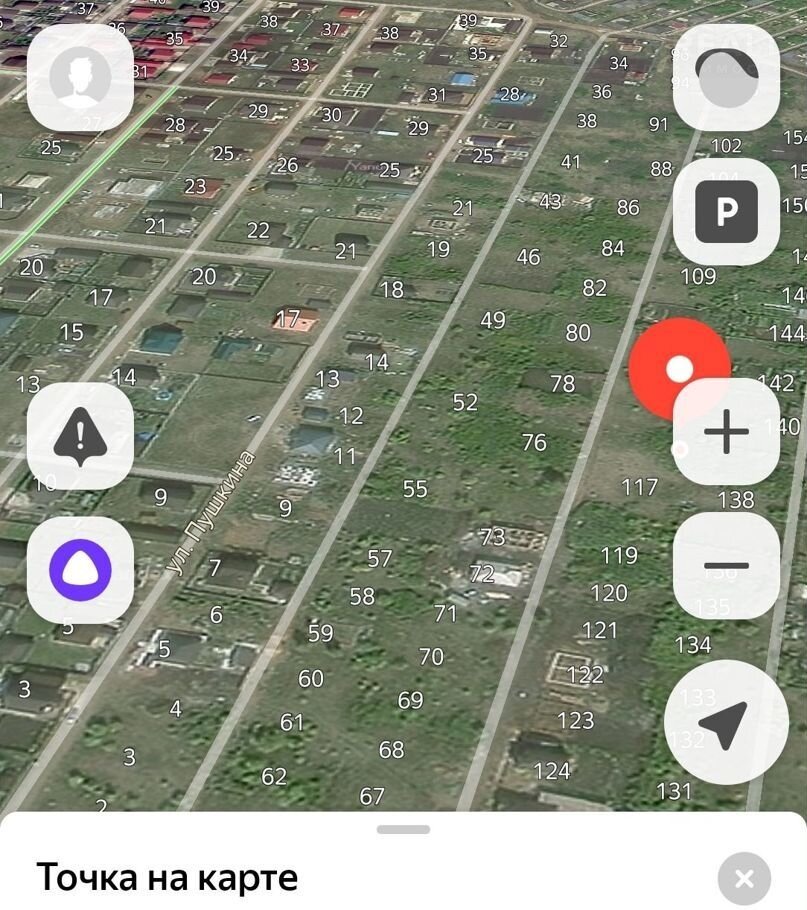Tap the compass orientation button
The width and height of the screenshot is (807, 910).
pos(726,78)
